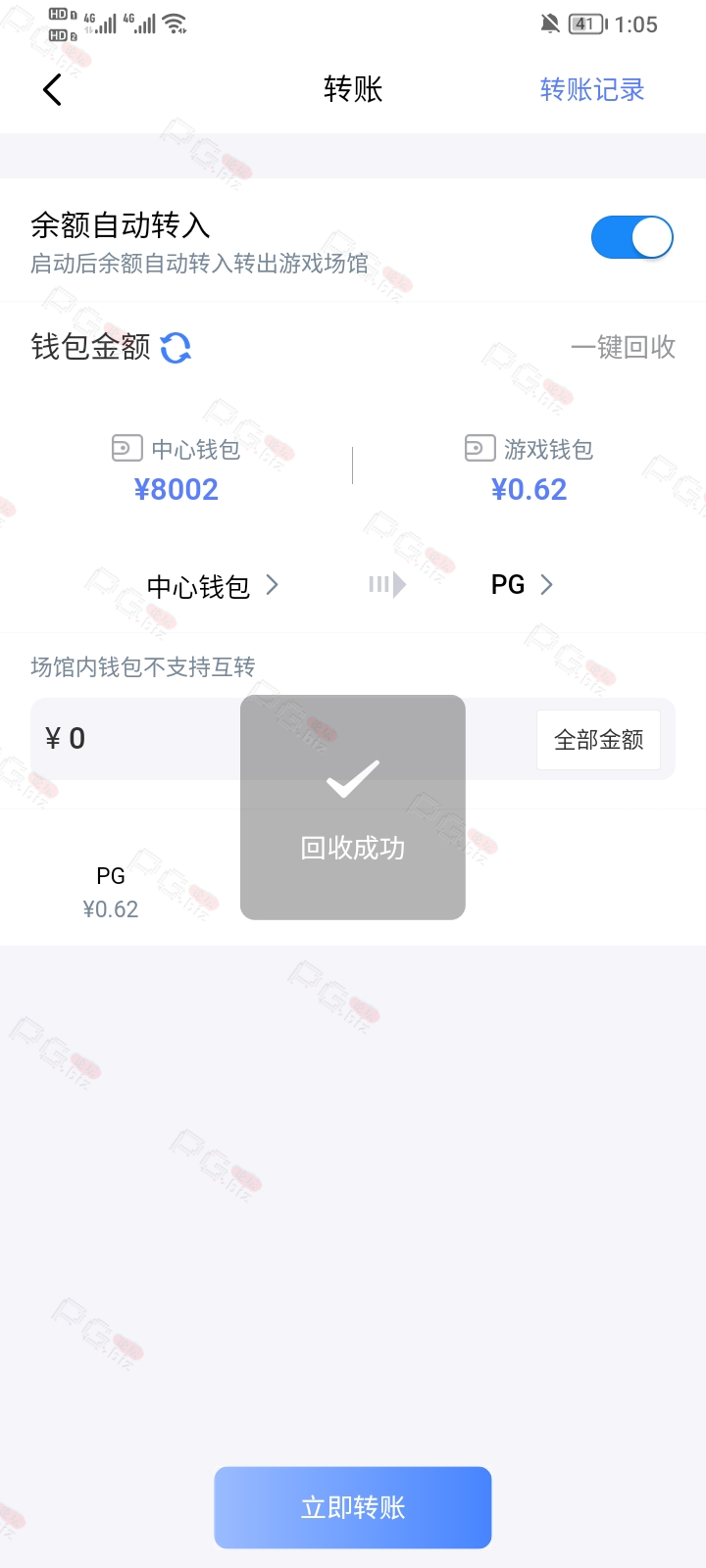Refresh the 钱包金额 wallet balance
The width and height of the screenshot is (706, 1568).
pyautogui.click(x=176, y=347)
